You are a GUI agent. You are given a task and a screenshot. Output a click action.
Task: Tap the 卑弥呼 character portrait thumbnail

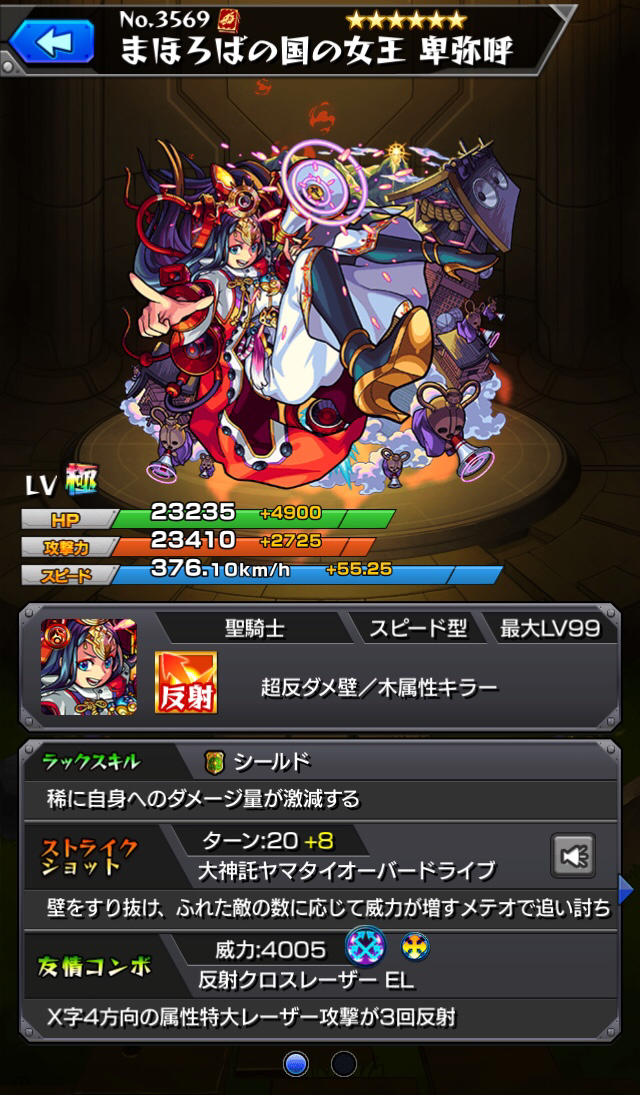point(89,667)
